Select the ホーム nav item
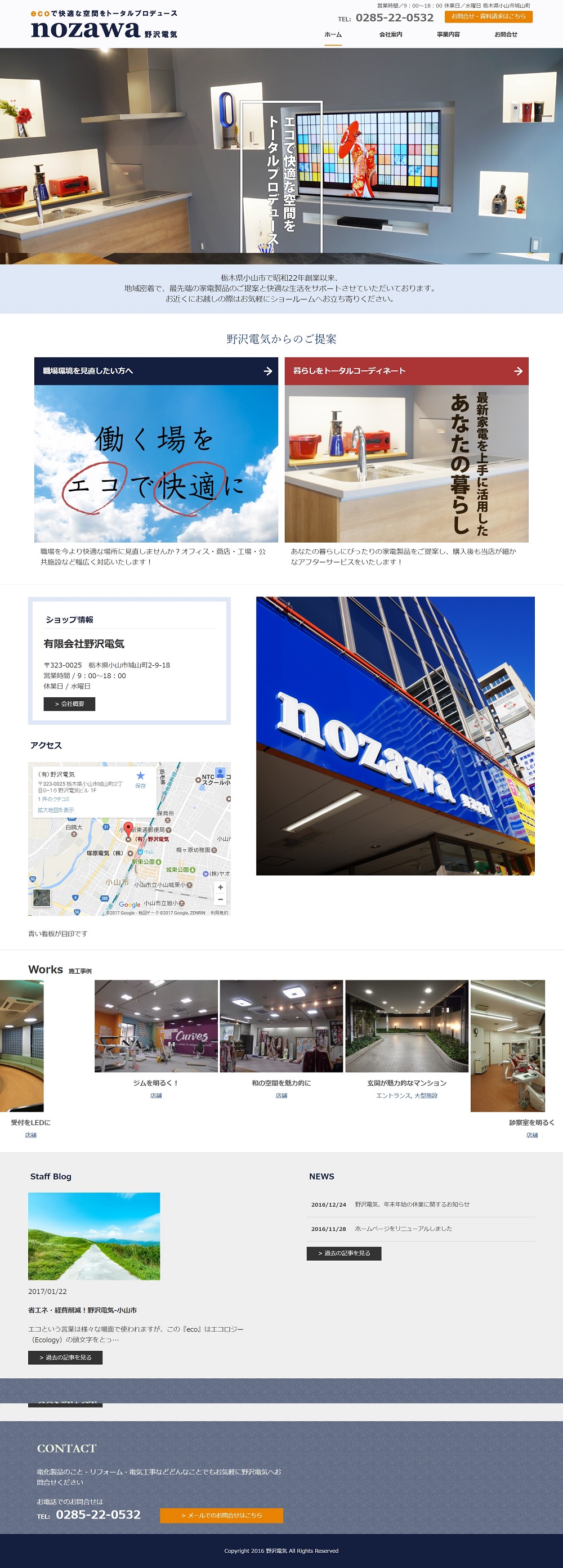The width and height of the screenshot is (563, 1568). coord(333,35)
